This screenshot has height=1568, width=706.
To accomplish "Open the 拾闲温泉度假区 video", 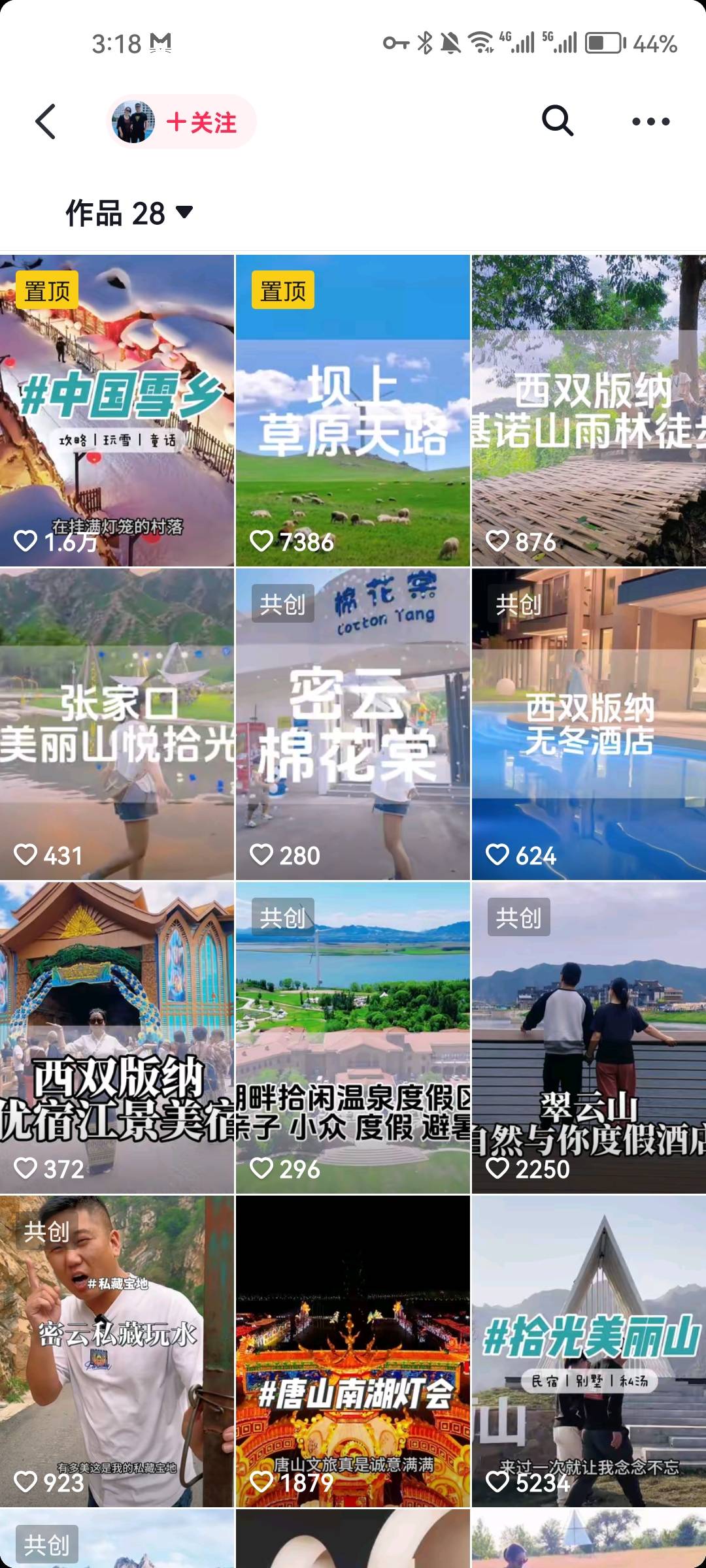I will (x=352, y=1037).
